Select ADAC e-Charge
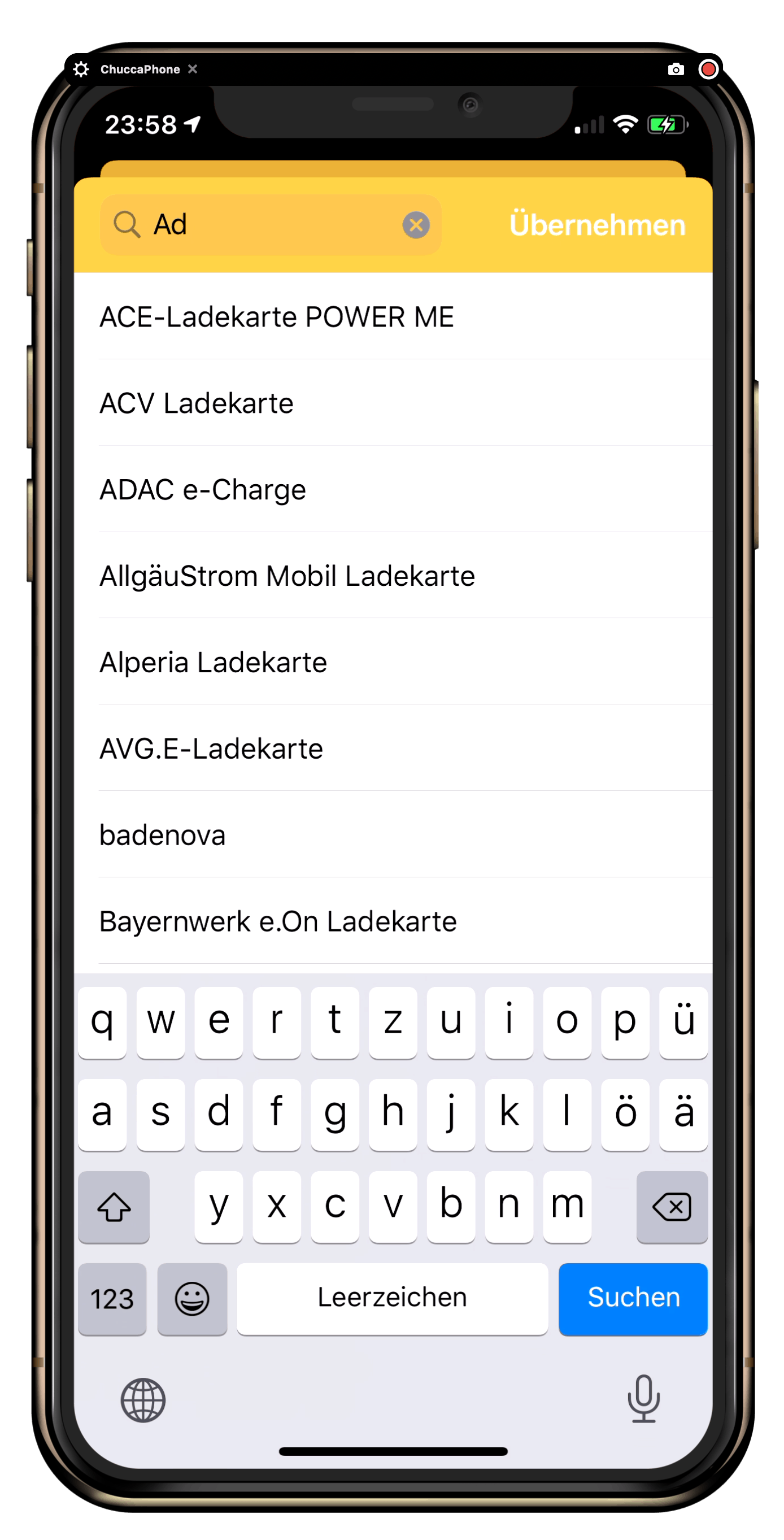The image size is (784, 1540). [203, 490]
